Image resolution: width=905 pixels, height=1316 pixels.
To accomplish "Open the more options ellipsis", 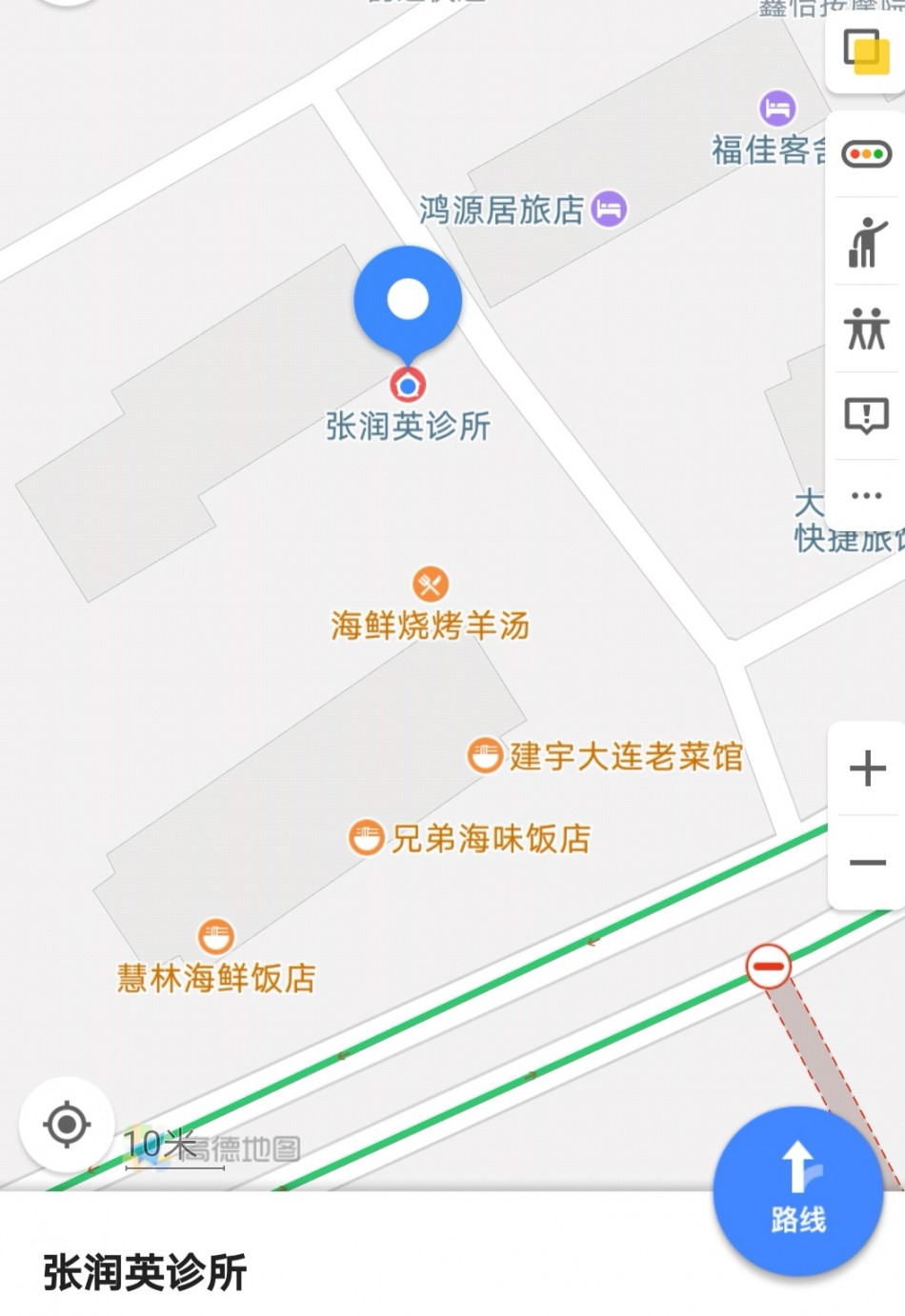I will coord(866,495).
